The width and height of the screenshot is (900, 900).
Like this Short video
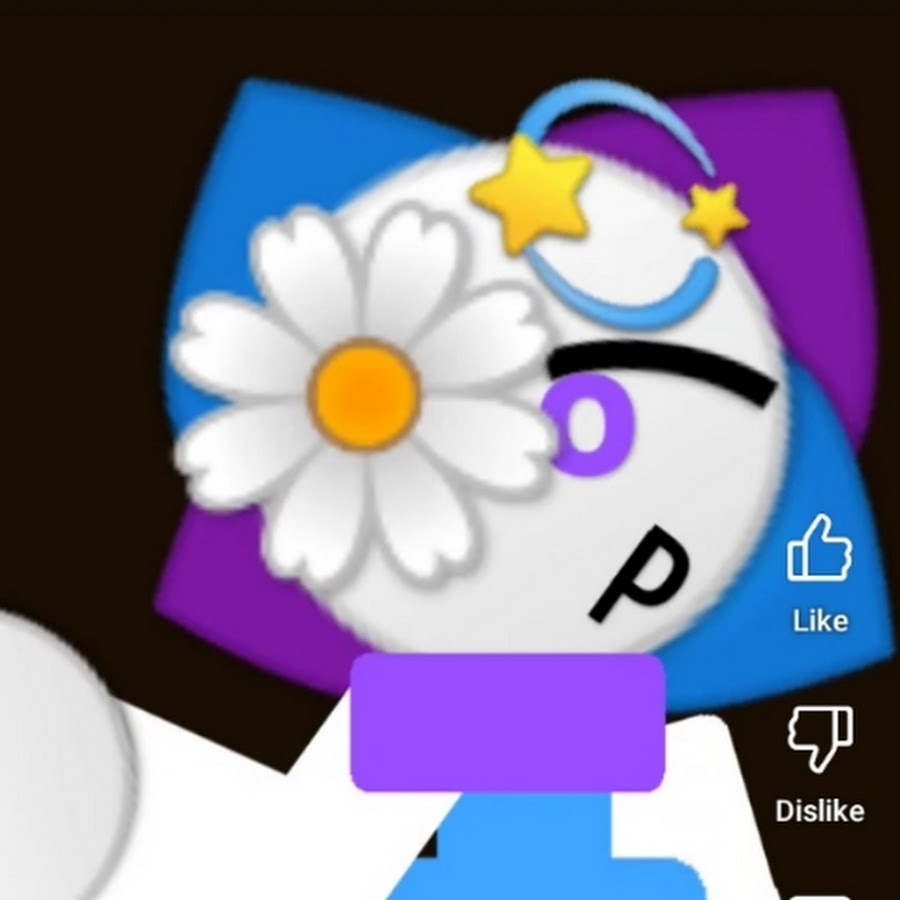pos(819,550)
